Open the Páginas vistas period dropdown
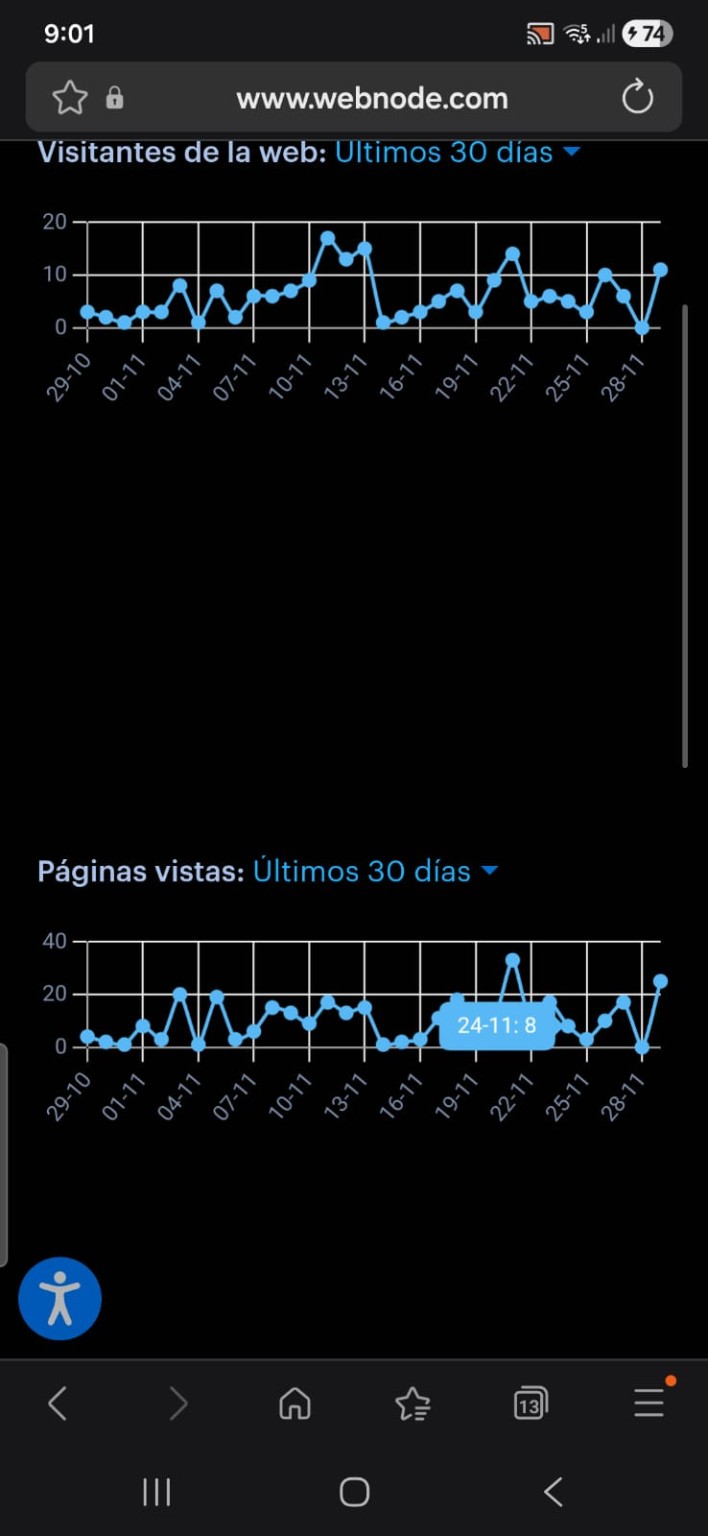Image resolution: width=708 pixels, height=1536 pixels. tap(375, 871)
